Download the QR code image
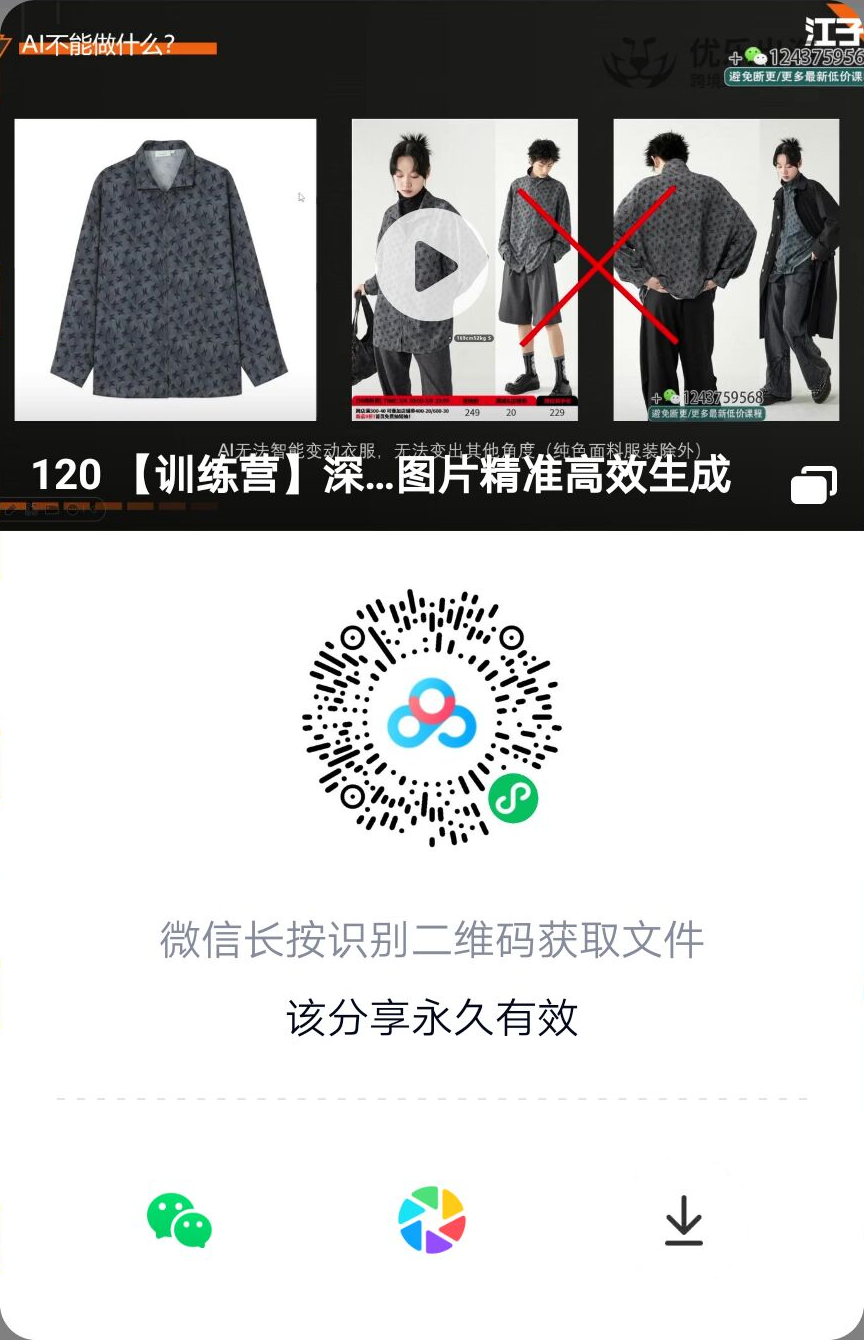864x1340 pixels. [684, 1220]
